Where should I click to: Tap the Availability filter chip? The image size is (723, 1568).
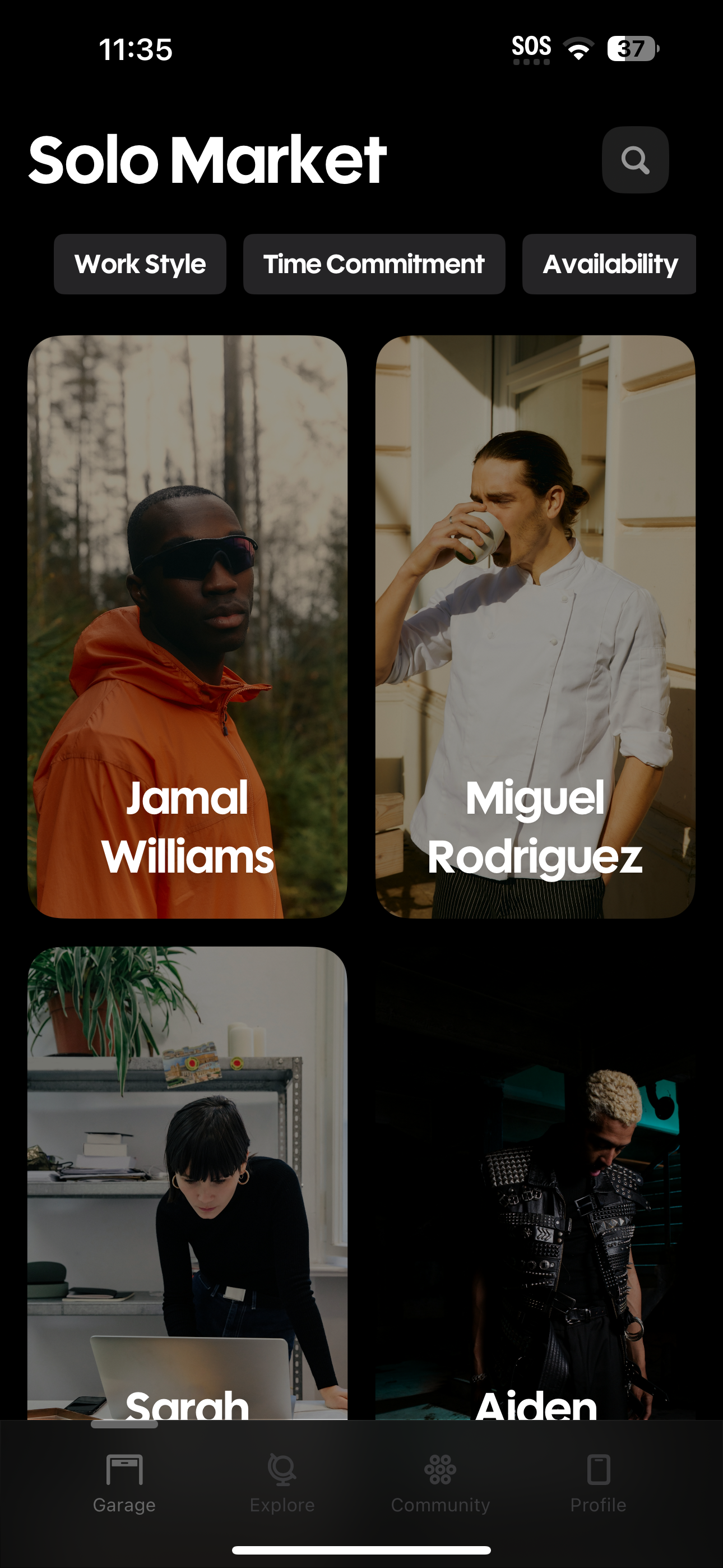609,264
